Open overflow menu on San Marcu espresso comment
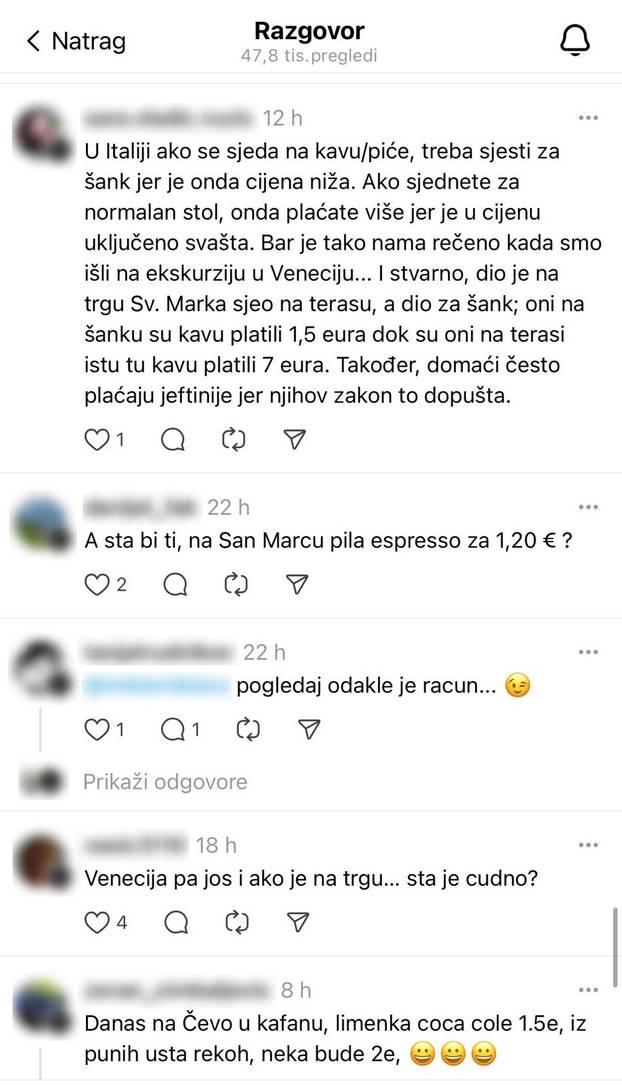The height and width of the screenshot is (1085, 622). click(x=588, y=508)
